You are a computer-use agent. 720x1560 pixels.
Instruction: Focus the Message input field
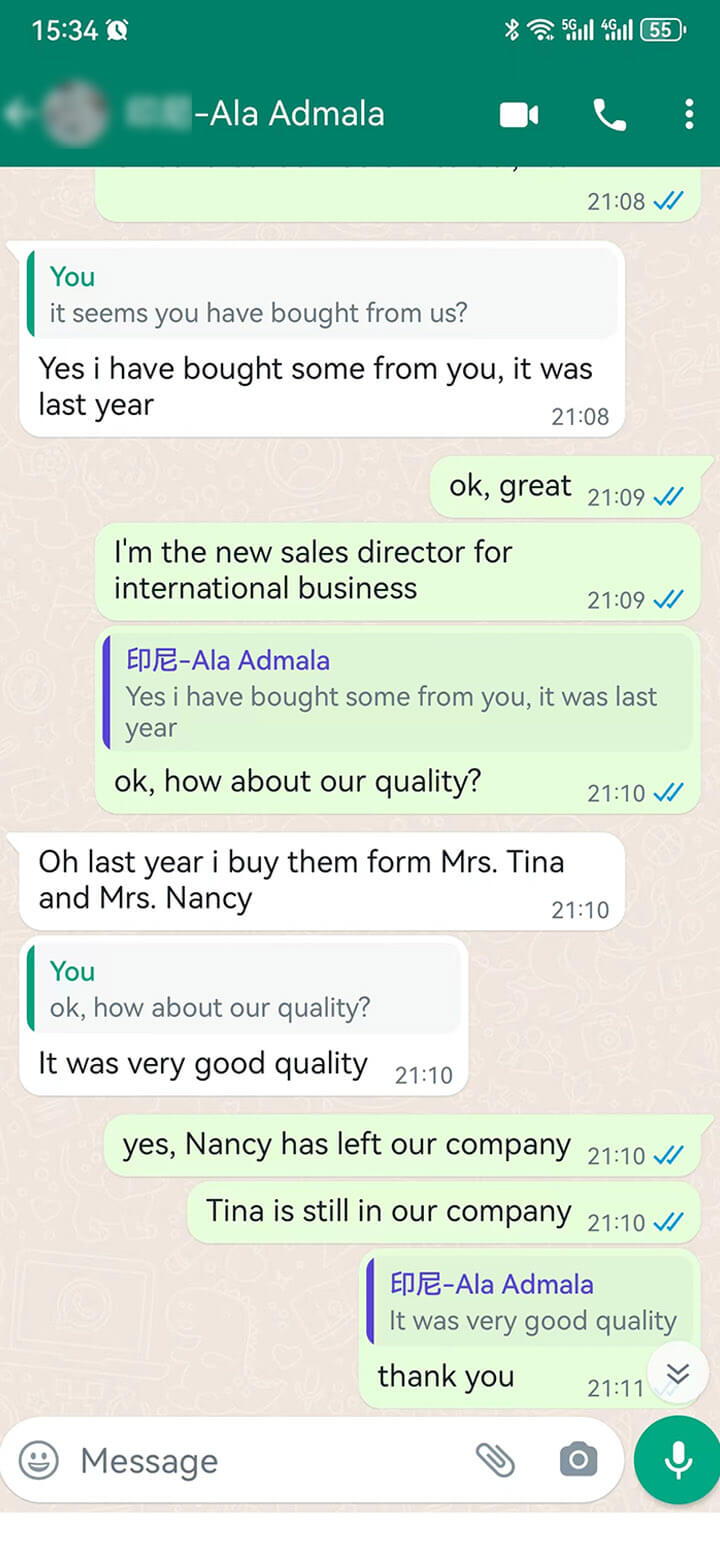pos(260,1461)
